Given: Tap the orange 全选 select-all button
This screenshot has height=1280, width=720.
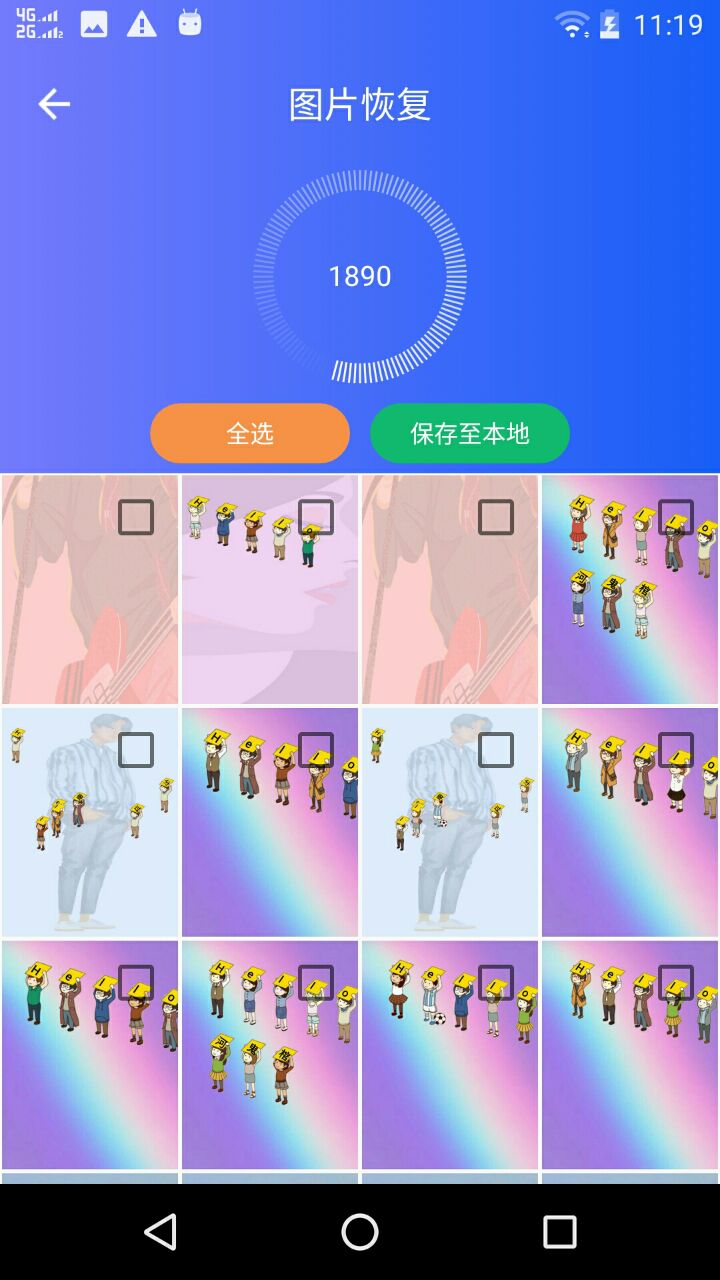Looking at the screenshot, I should coord(249,432).
